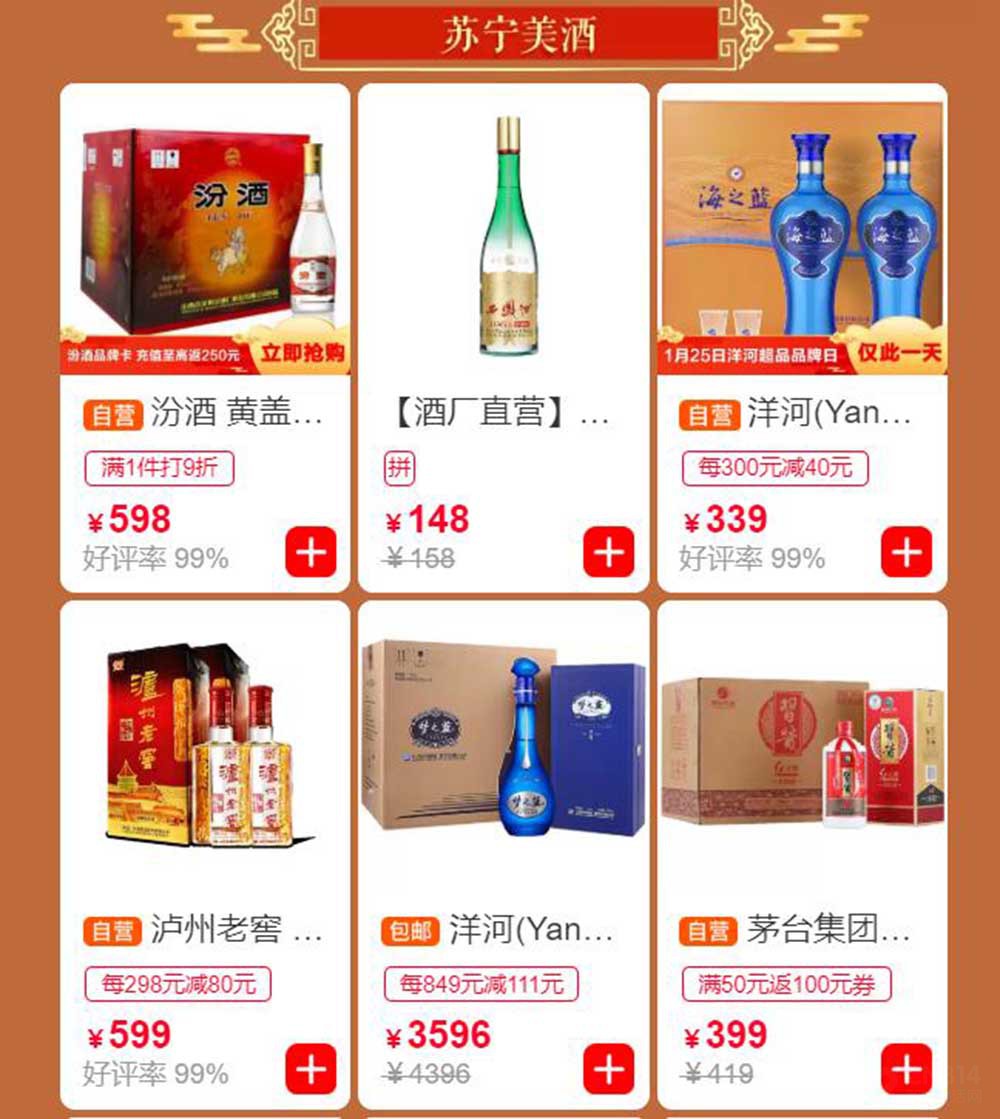Viewport: 1000px width, 1119px height.
Task: Add the ¥399 茅台集团 item to cart
Action: [x=906, y=1069]
